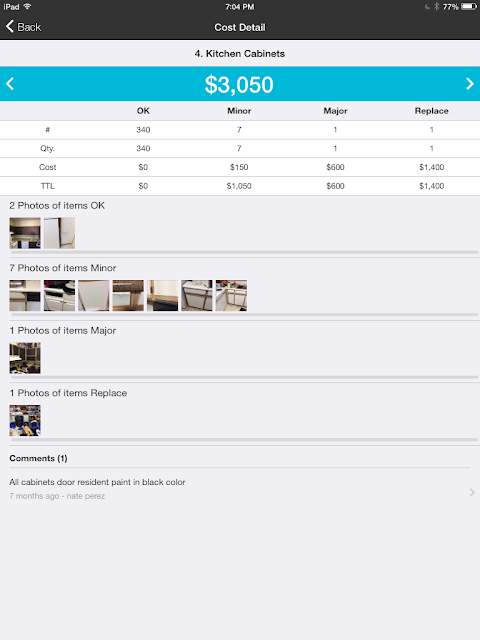Open the first photo of items Minor
480x640 pixels.
click(25, 296)
